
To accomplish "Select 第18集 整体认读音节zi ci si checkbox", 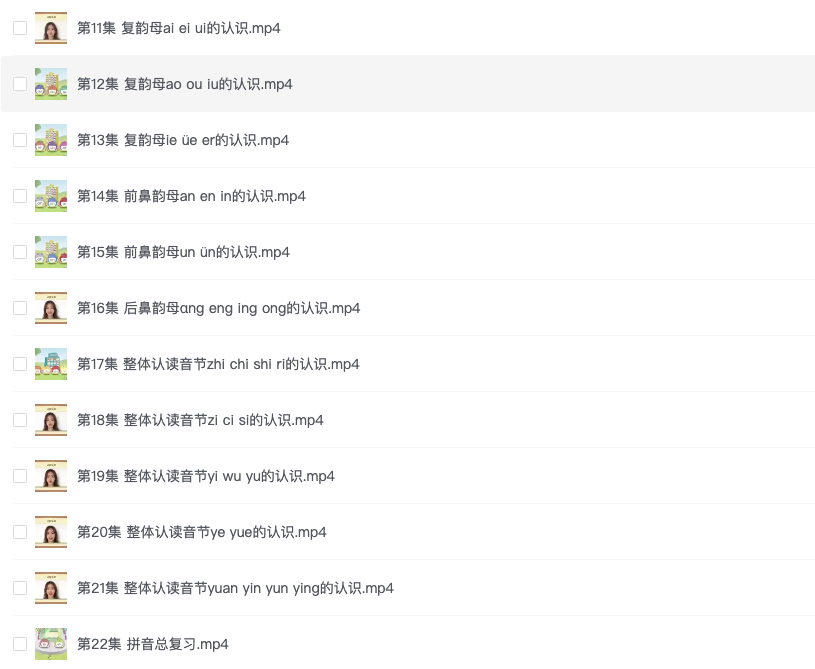I will pos(20,420).
